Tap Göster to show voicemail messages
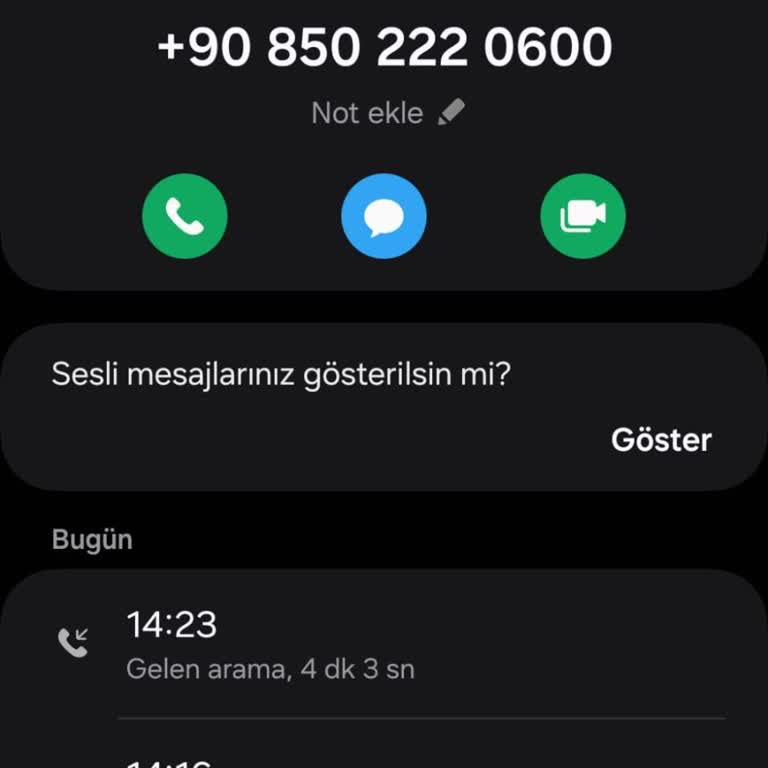This screenshot has height=768, width=768. pos(661,440)
